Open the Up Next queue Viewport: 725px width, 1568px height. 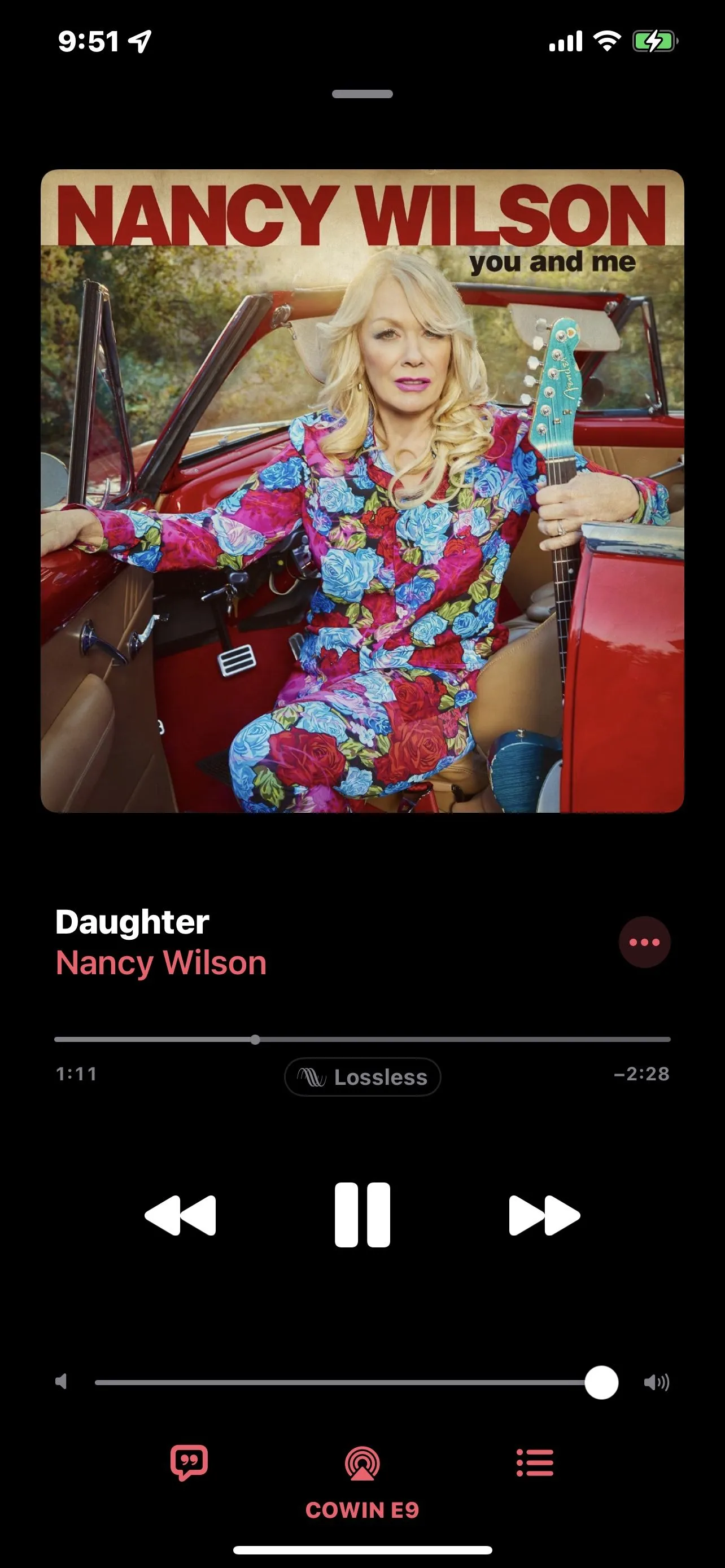coord(535,1462)
